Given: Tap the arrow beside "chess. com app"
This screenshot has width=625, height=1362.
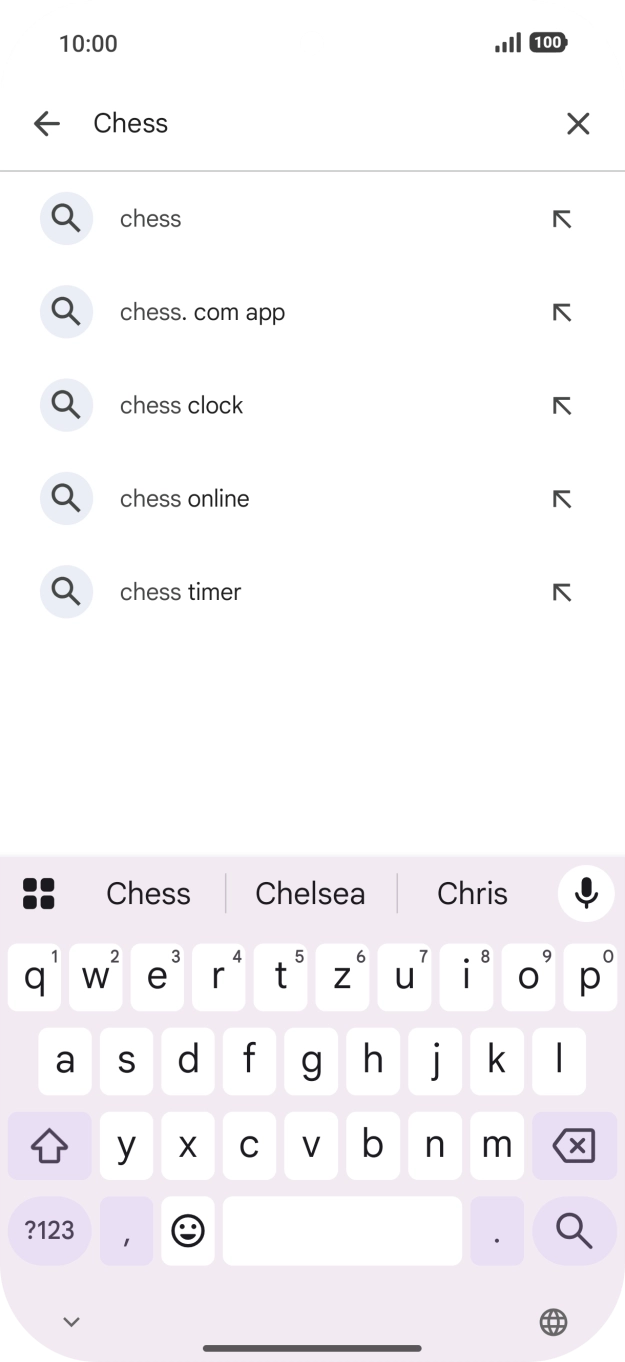Looking at the screenshot, I should pos(562,312).
